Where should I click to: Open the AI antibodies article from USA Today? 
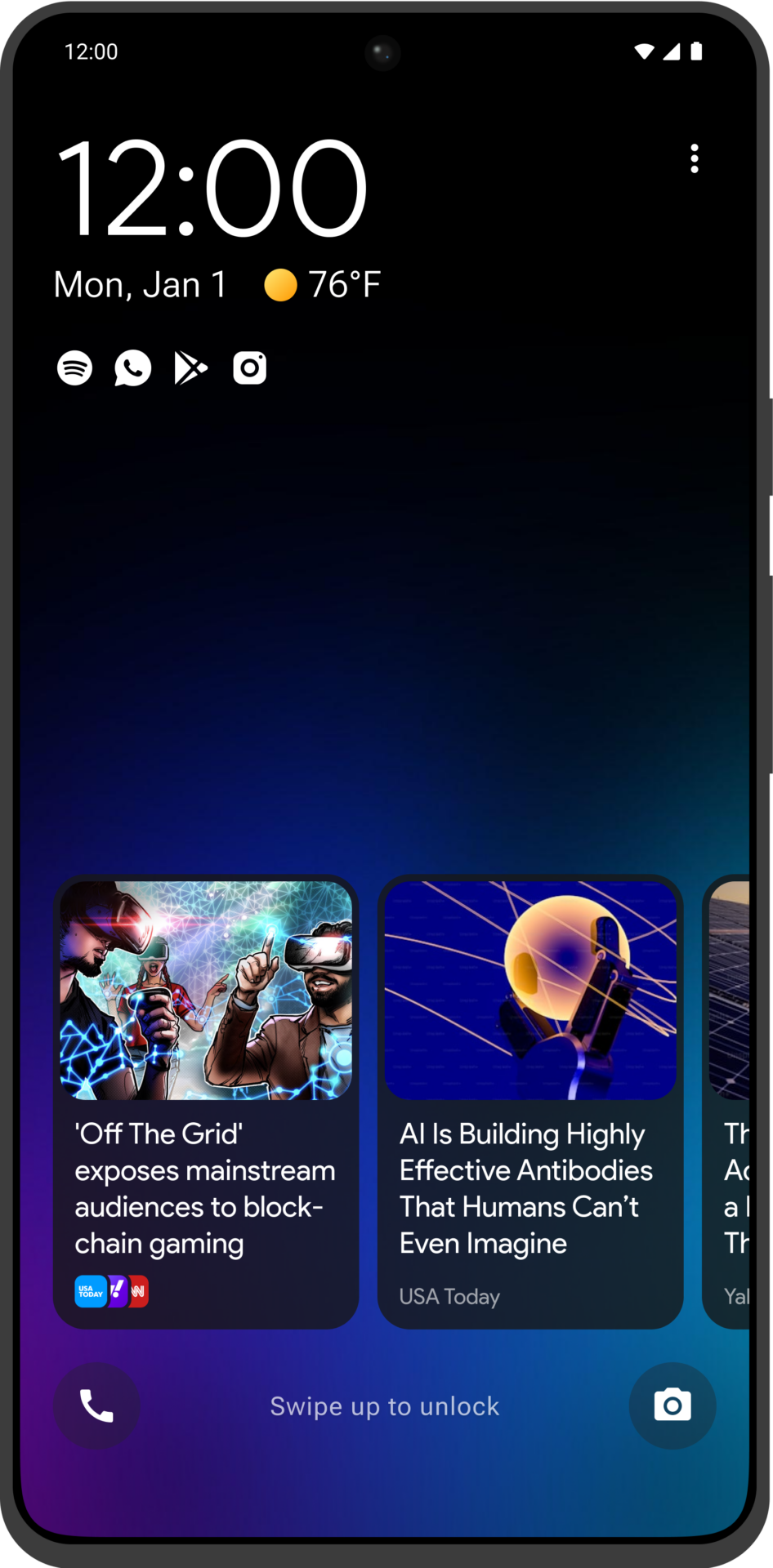[x=530, y=1102]
